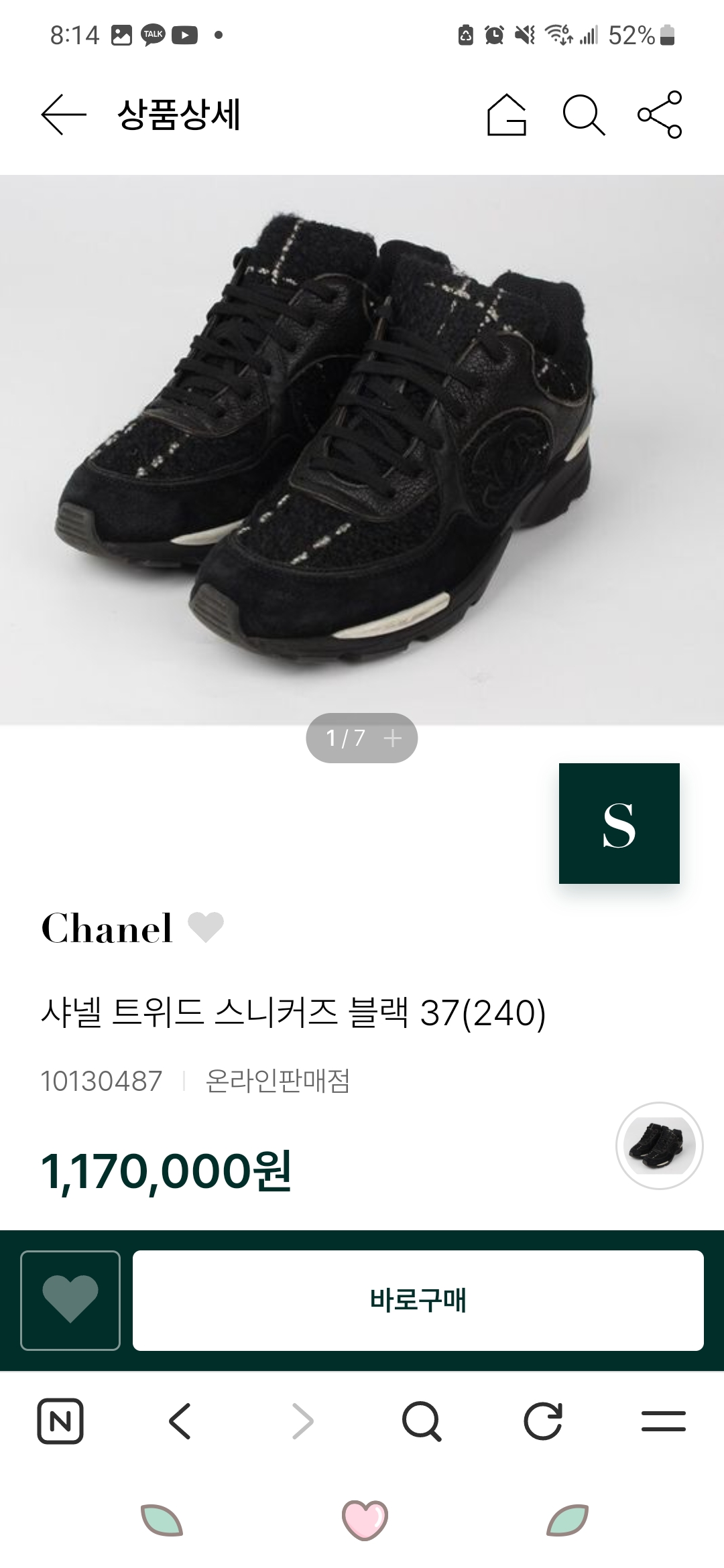Open the green S grade badge
The height and width of the screenshot is (1568, 724).
tap(619, 823)
